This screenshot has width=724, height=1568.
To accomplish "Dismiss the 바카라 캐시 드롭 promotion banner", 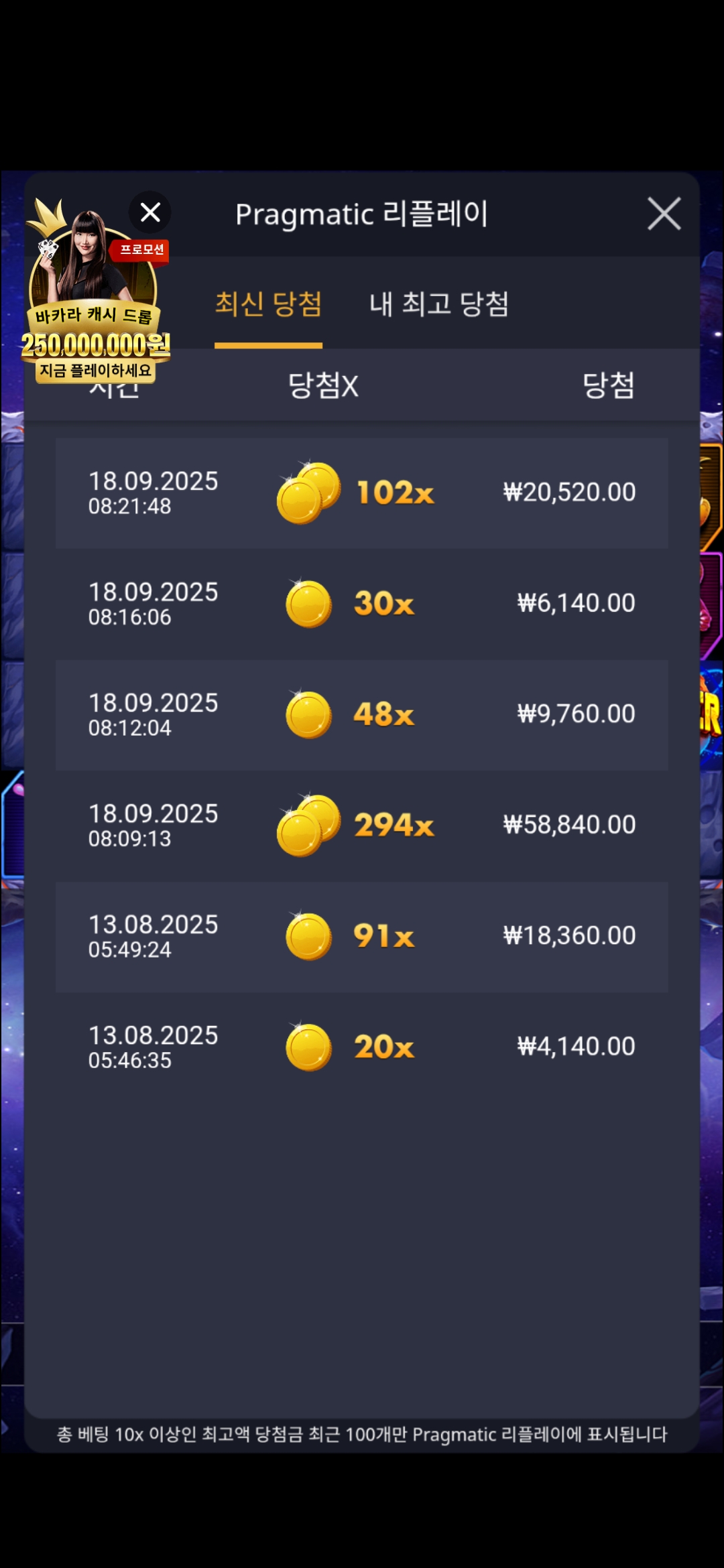I will [150, 212].
